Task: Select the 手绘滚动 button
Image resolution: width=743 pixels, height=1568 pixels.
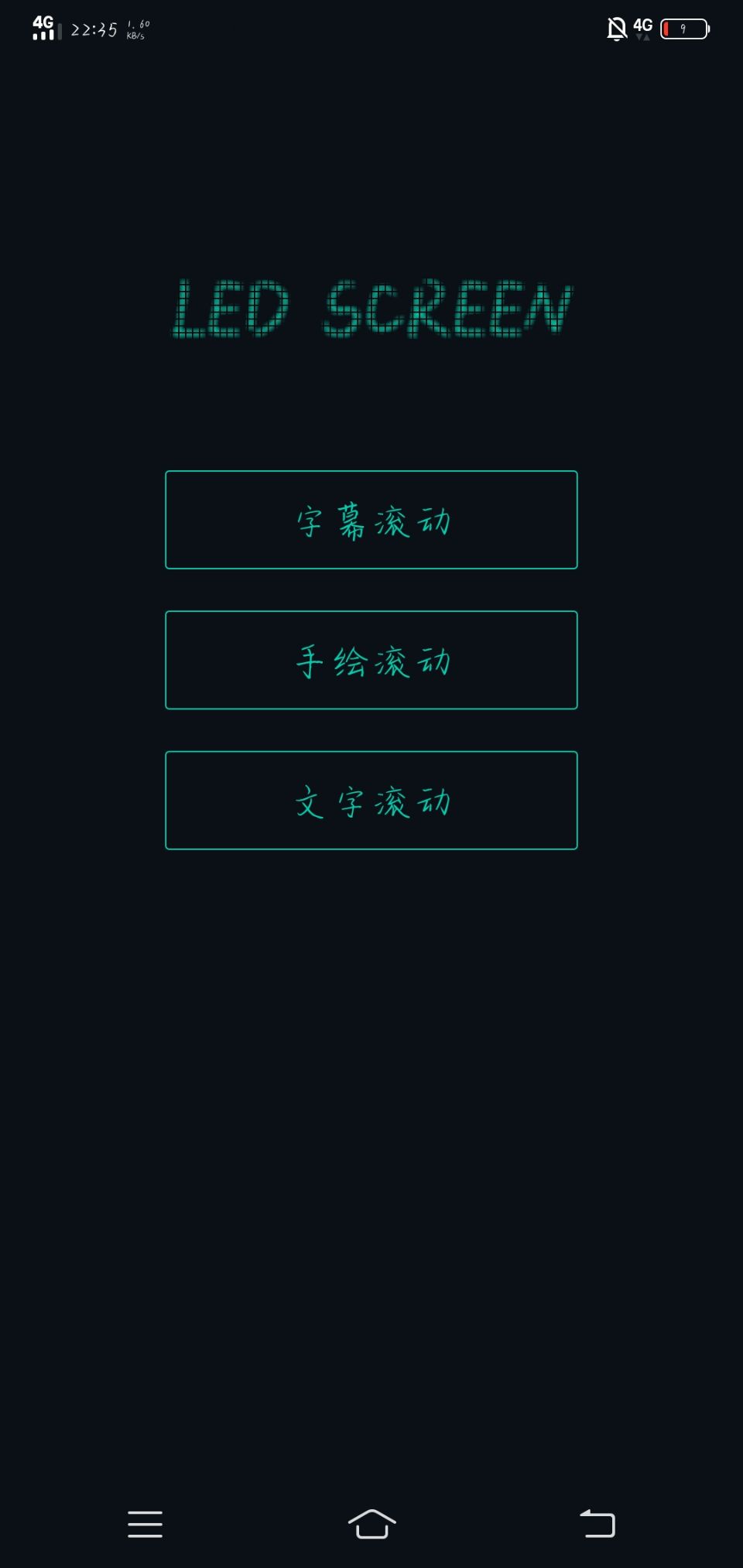Action: point(371,660)
